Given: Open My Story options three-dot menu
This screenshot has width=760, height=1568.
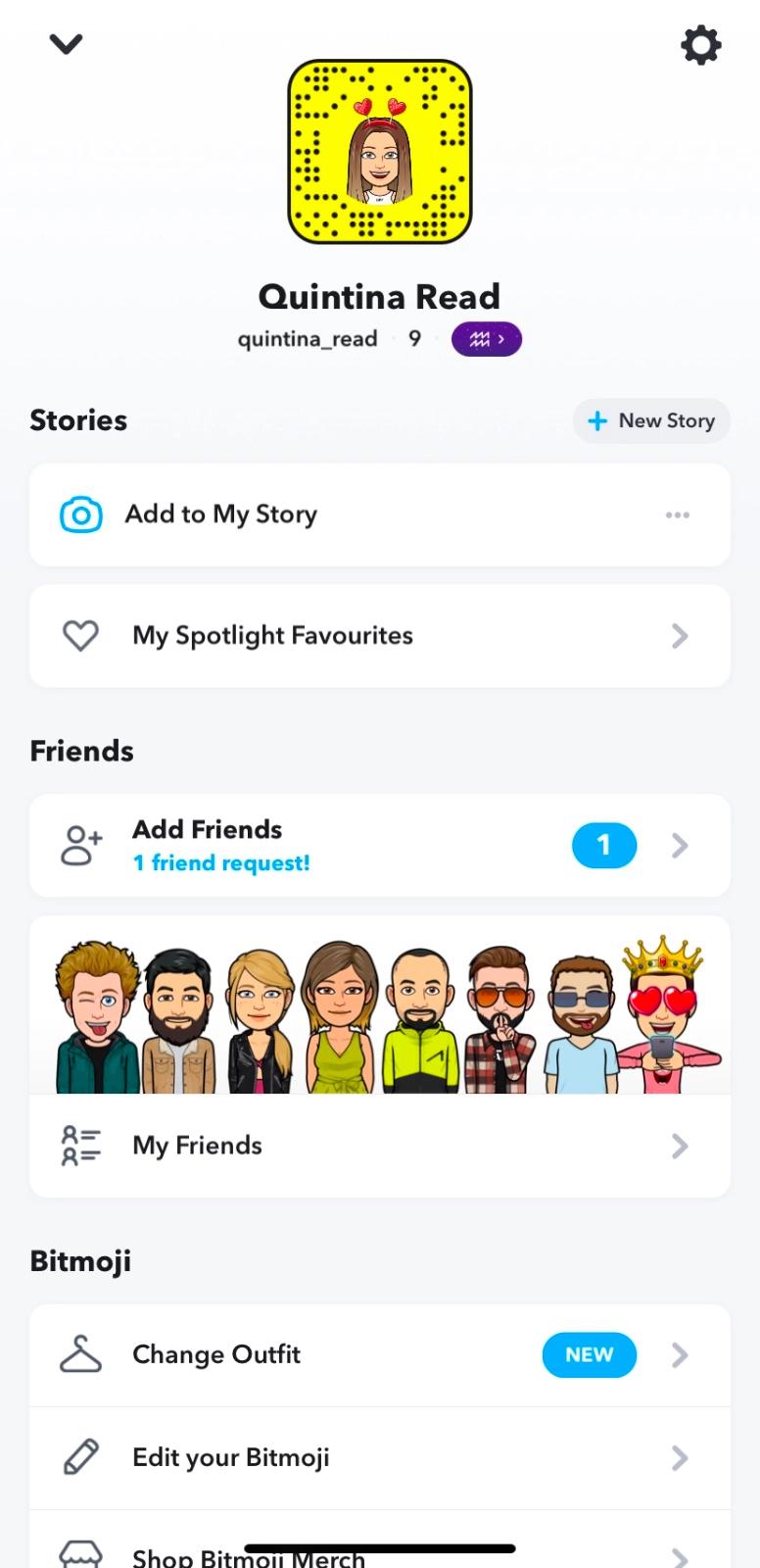Looking at the screenshot, I should click(x=677, y=514).
